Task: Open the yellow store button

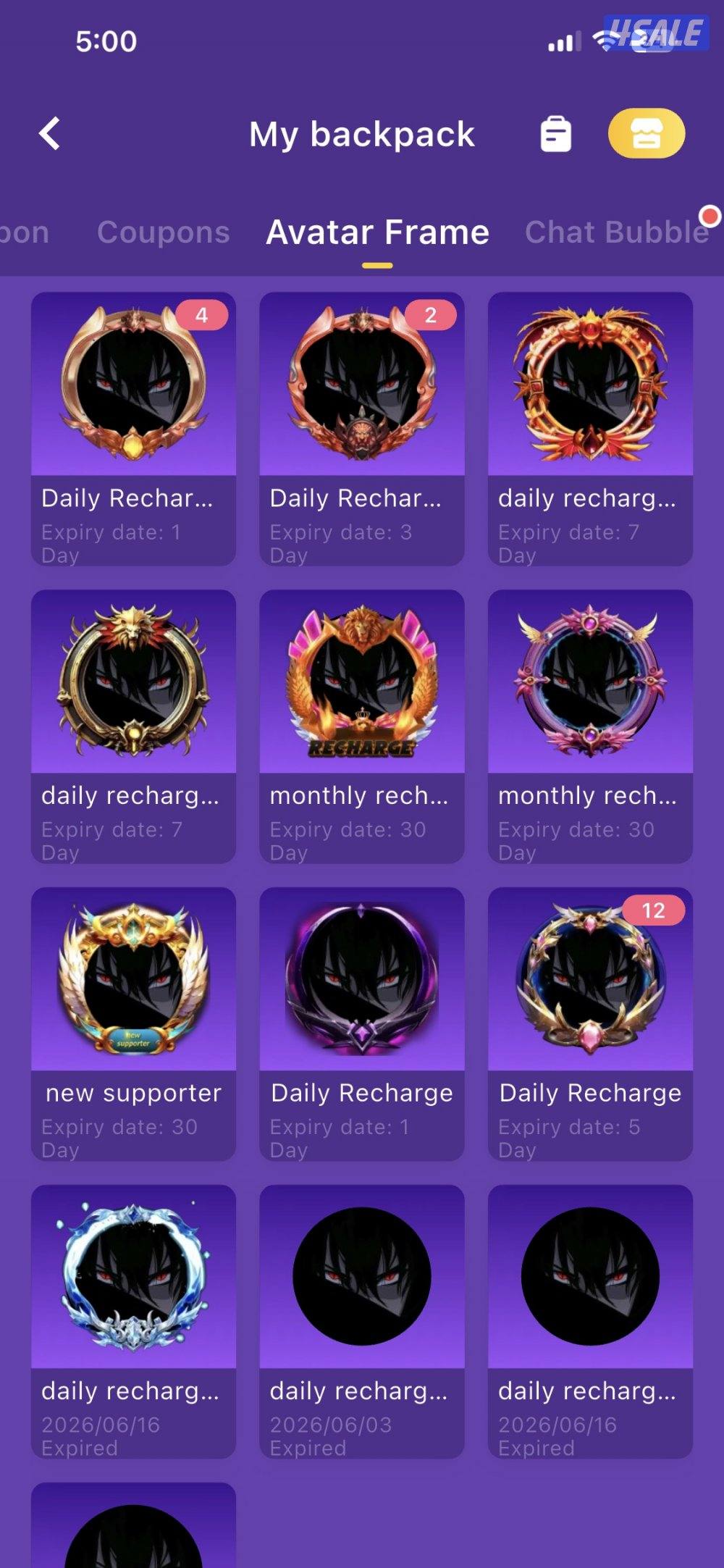Action: click(646, 134)
